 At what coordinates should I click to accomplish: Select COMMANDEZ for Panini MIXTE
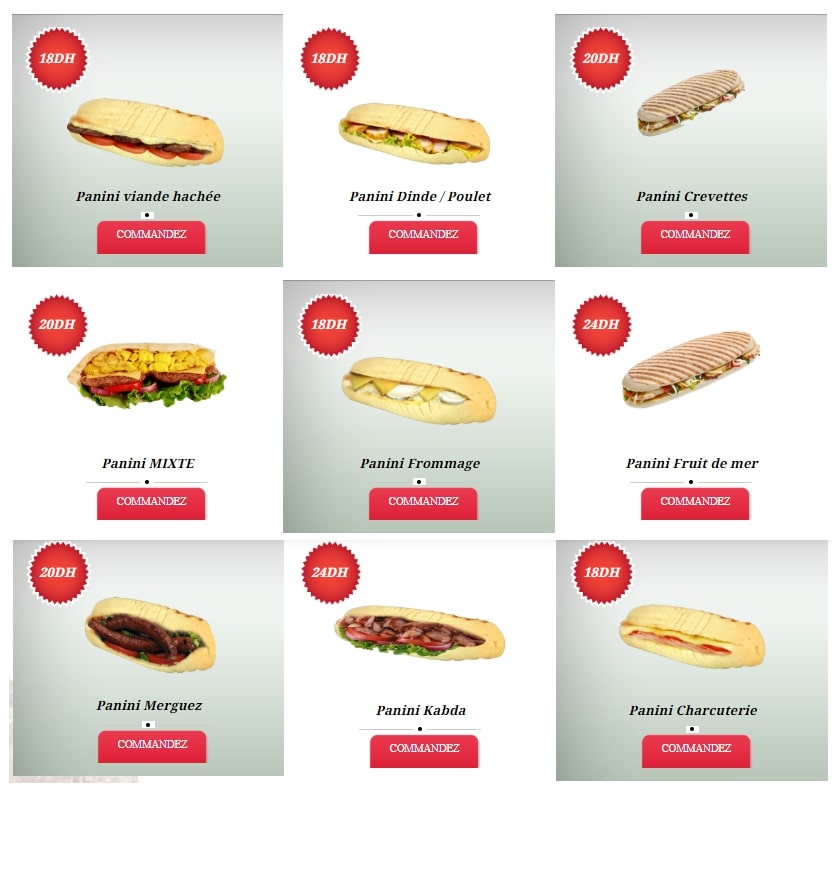point(151,503)
